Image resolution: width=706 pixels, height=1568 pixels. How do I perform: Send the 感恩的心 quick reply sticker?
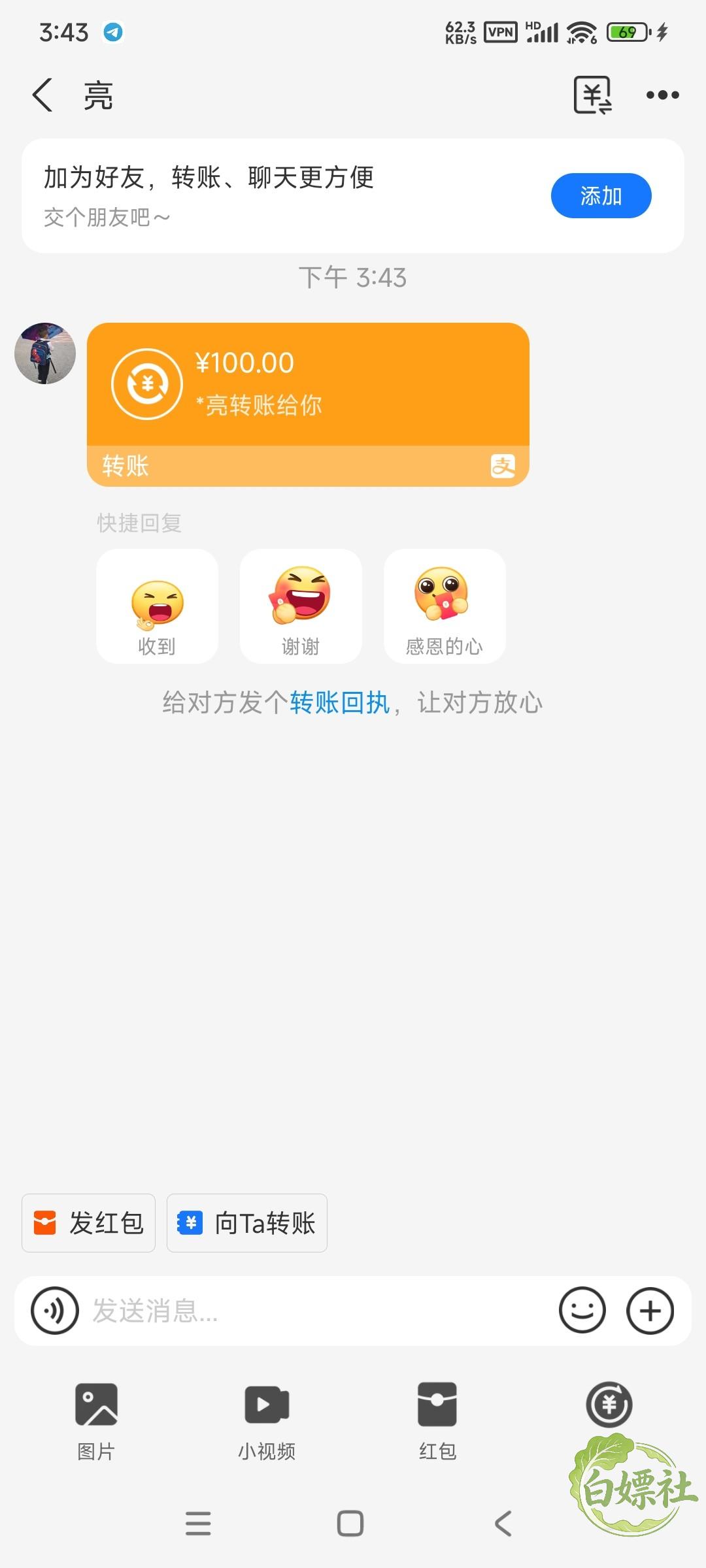click(x=445, y=606)
